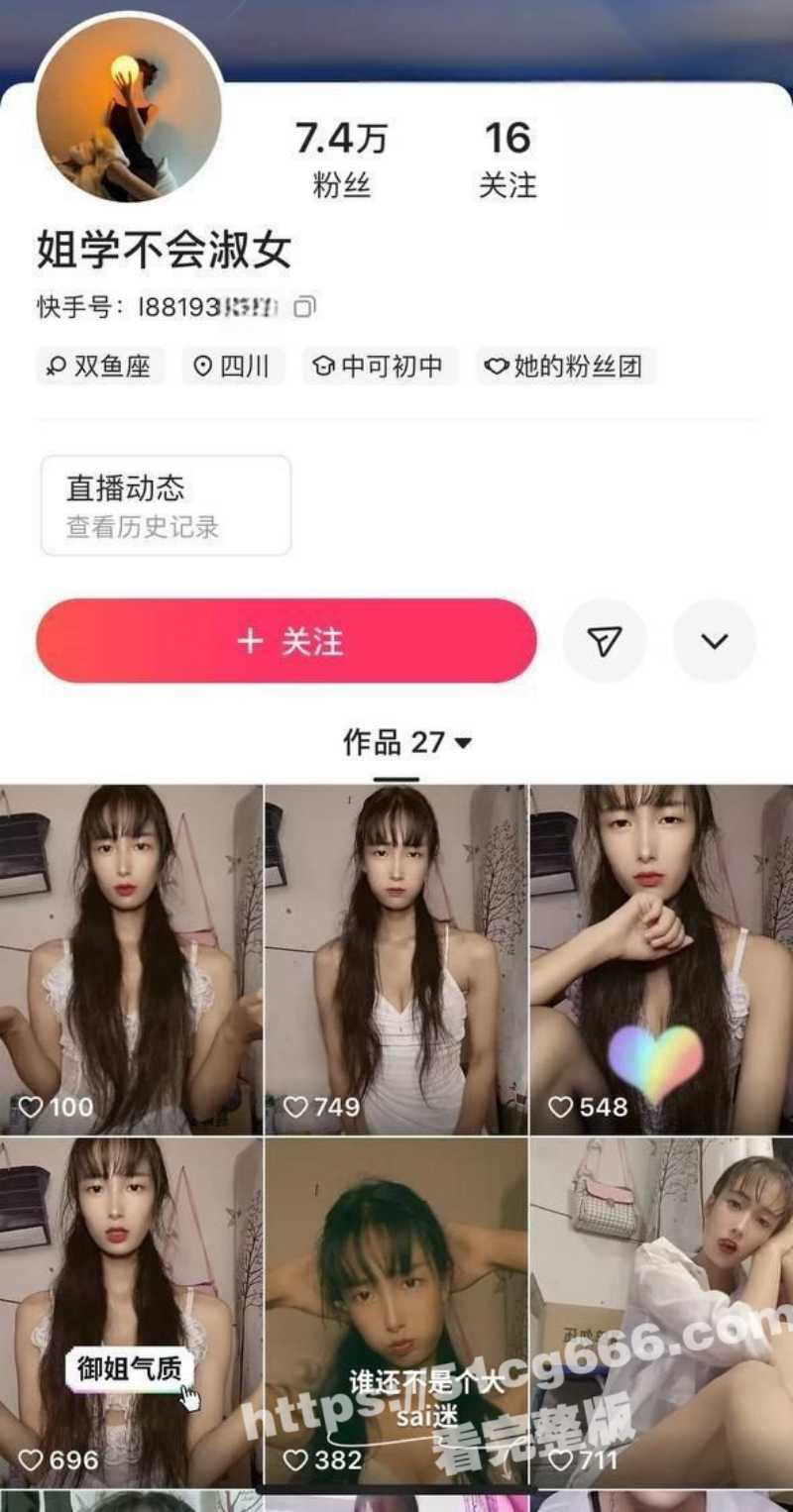View the 16 关注 list
793x1512 pixels.
click(508, 159)
